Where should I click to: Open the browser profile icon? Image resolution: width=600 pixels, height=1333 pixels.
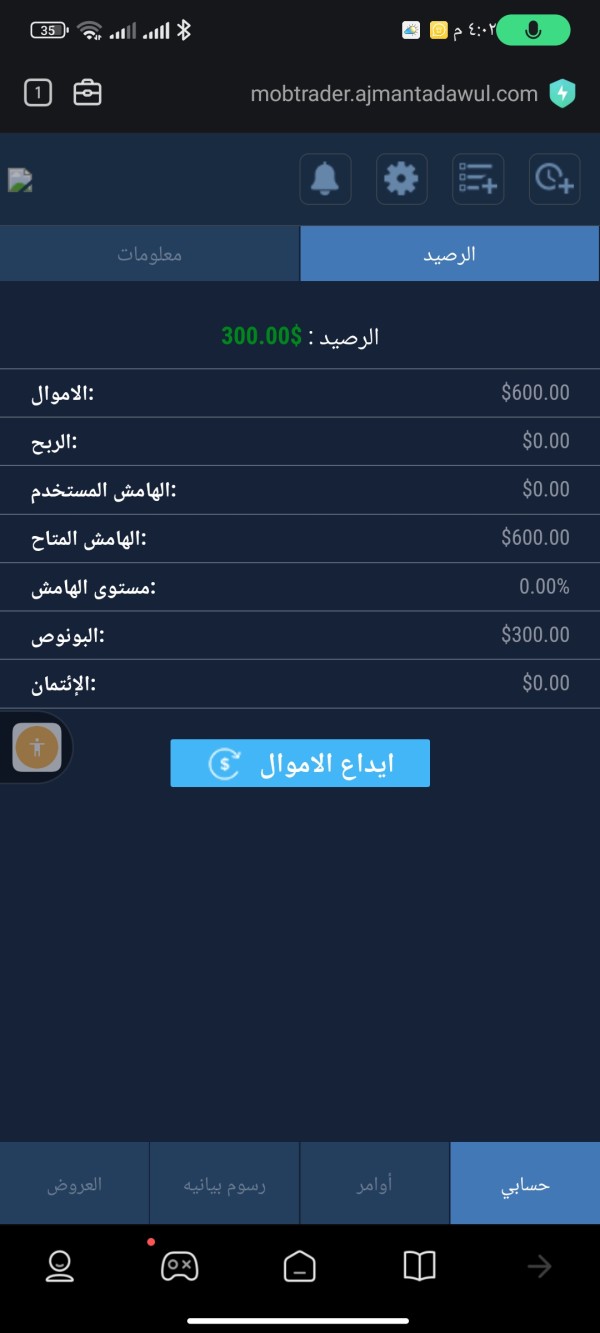pyautogui.click(x=60, y=1267)
